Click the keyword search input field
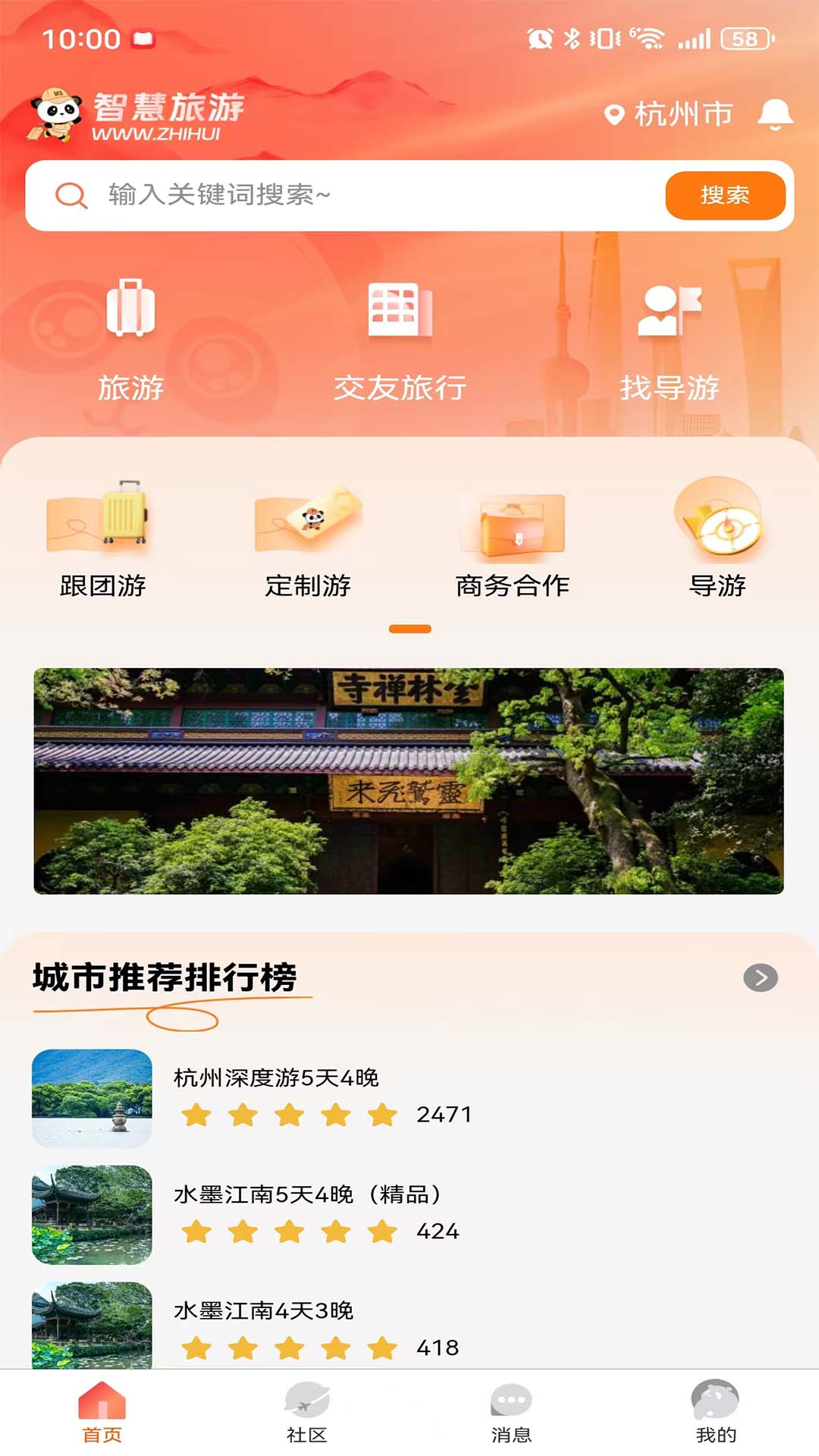 [341, 196]
